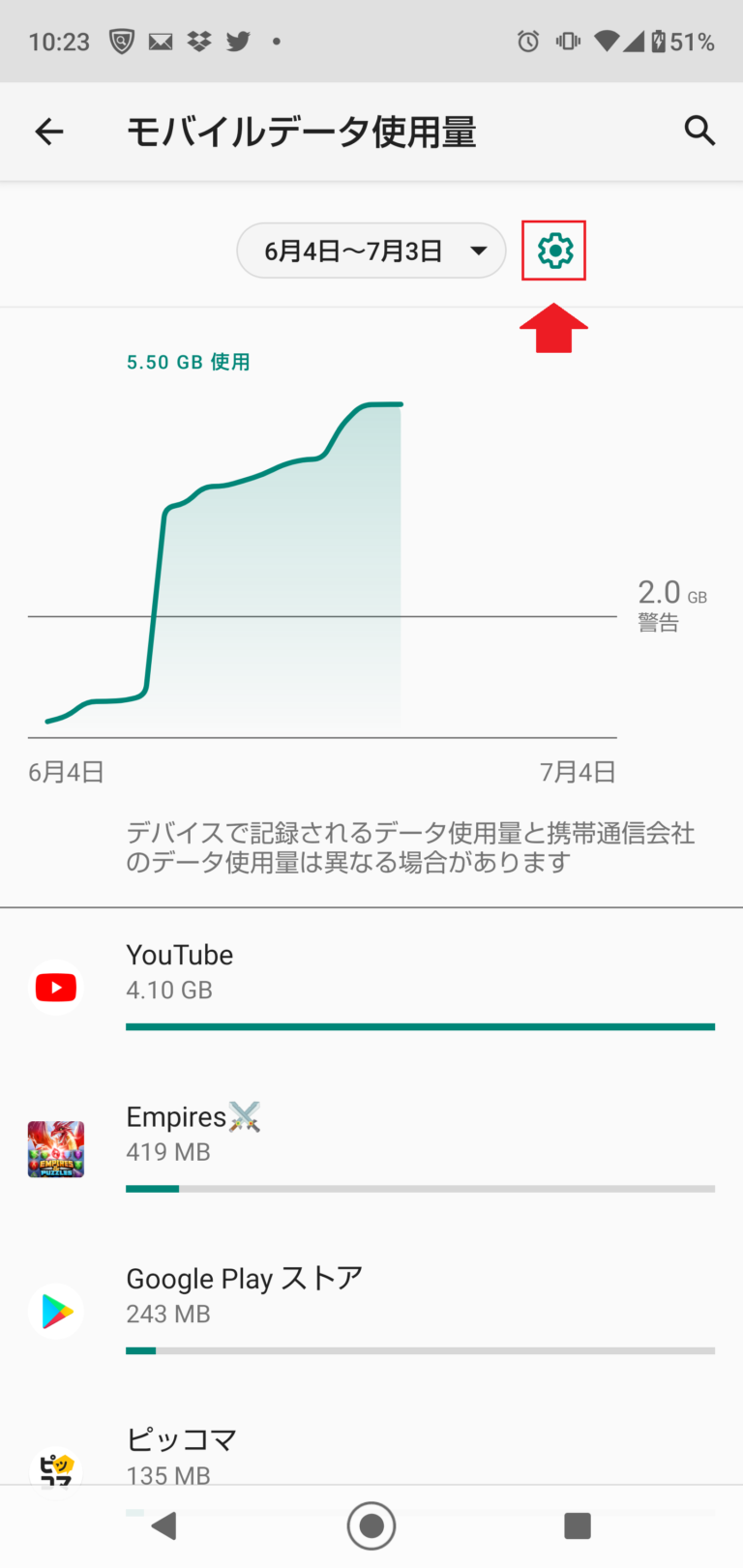The width and height of the screenshot is (743, 1568).
Task: Tap the back arrow to leave data usage
Action: tap(48, 131)
